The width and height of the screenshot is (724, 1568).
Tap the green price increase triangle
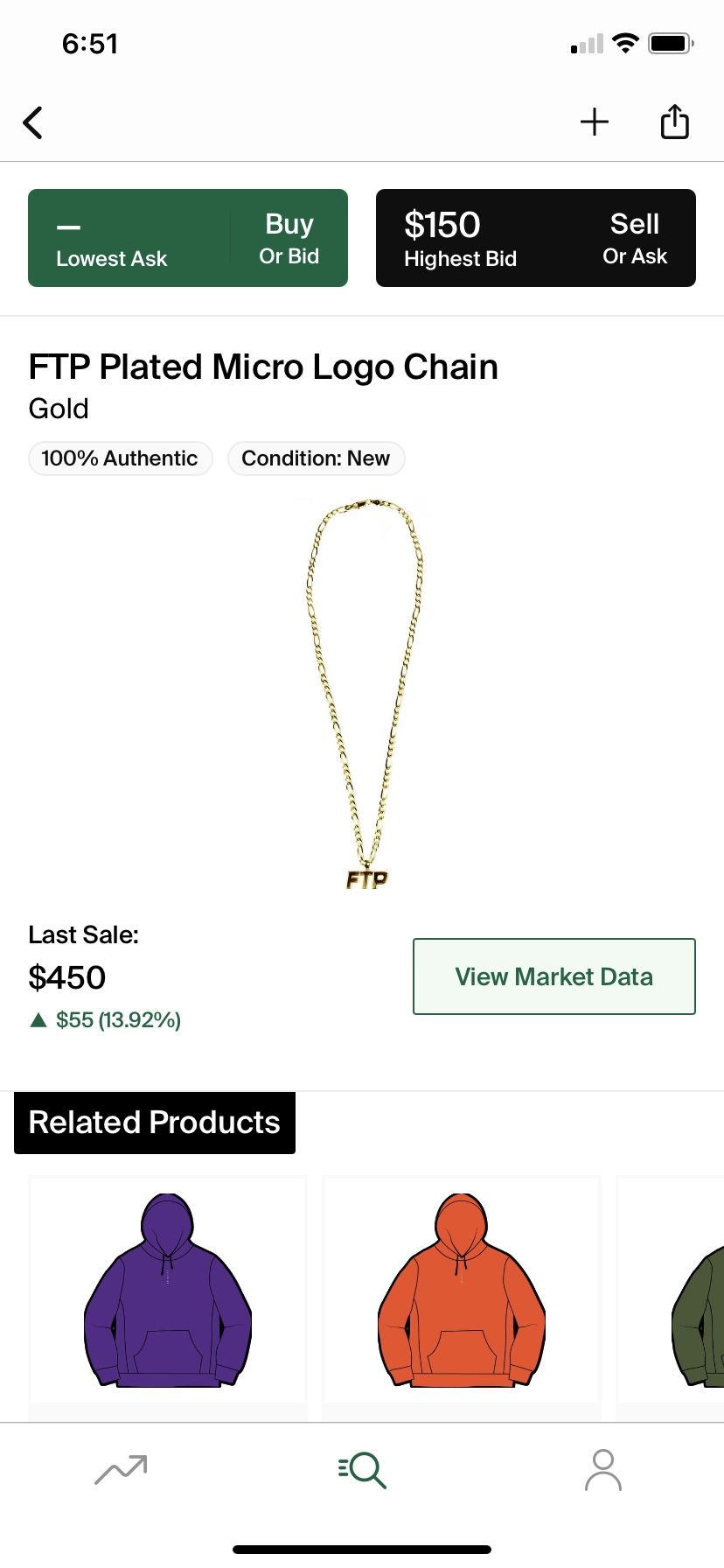click(x=37, y=1018)
